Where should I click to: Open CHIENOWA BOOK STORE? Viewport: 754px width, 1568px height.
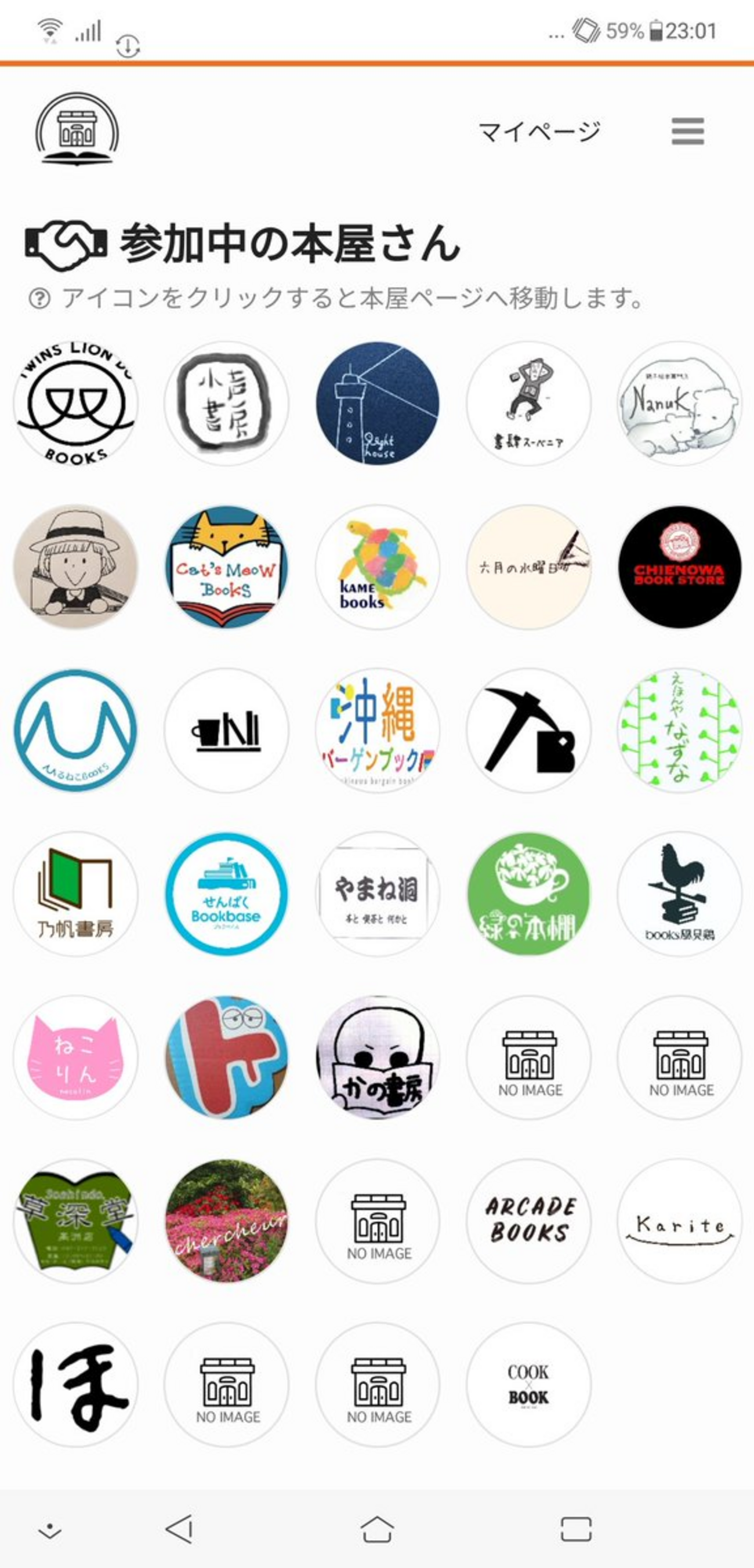(679, 567)
